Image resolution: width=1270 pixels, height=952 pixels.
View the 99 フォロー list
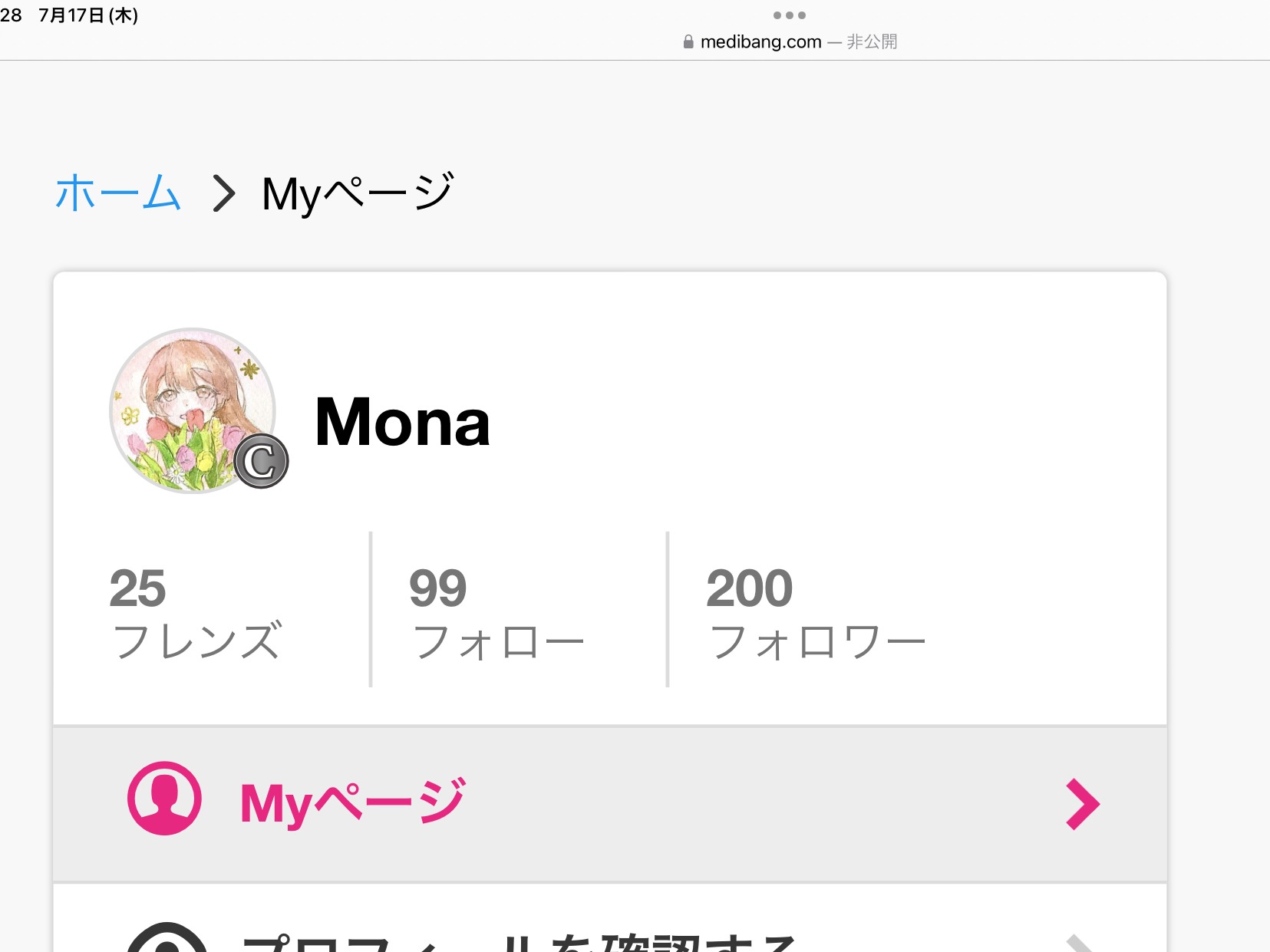coord(497,612)
